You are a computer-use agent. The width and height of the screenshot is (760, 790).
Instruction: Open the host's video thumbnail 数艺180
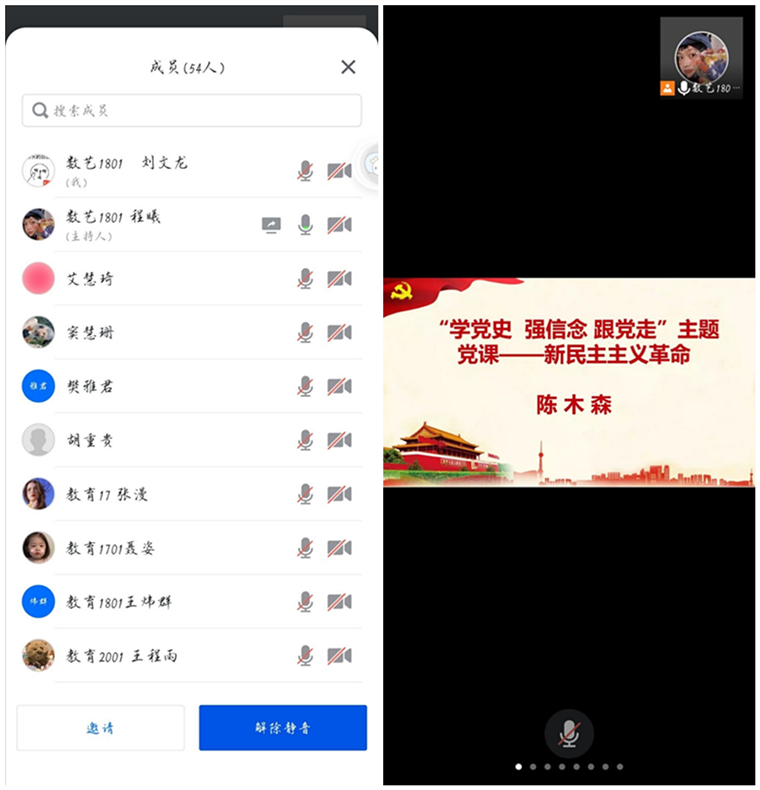point(701,57)
